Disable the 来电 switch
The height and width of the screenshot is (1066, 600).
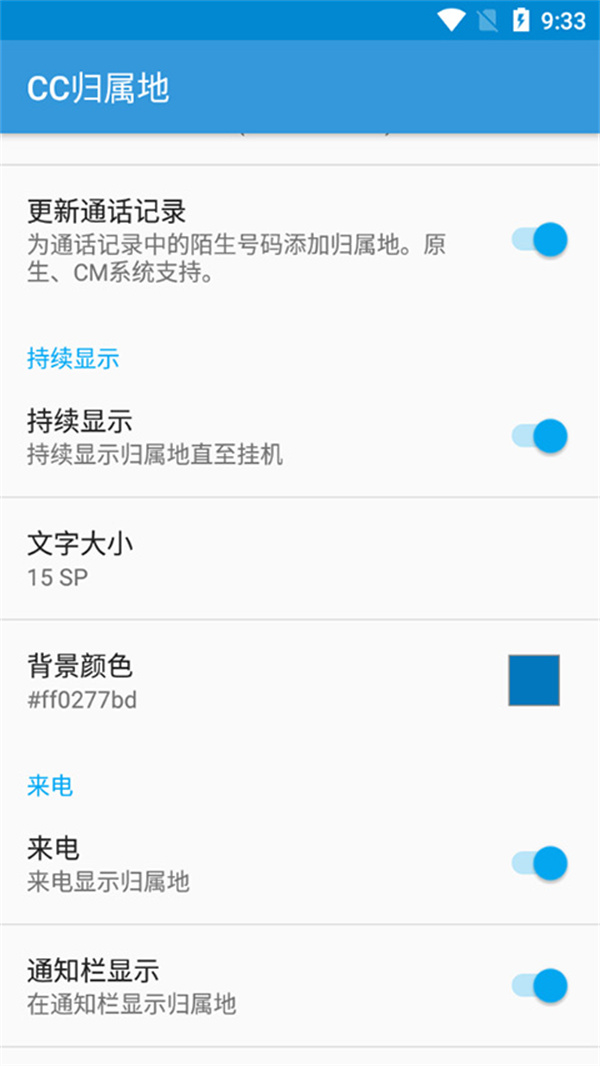coord(540,863)
